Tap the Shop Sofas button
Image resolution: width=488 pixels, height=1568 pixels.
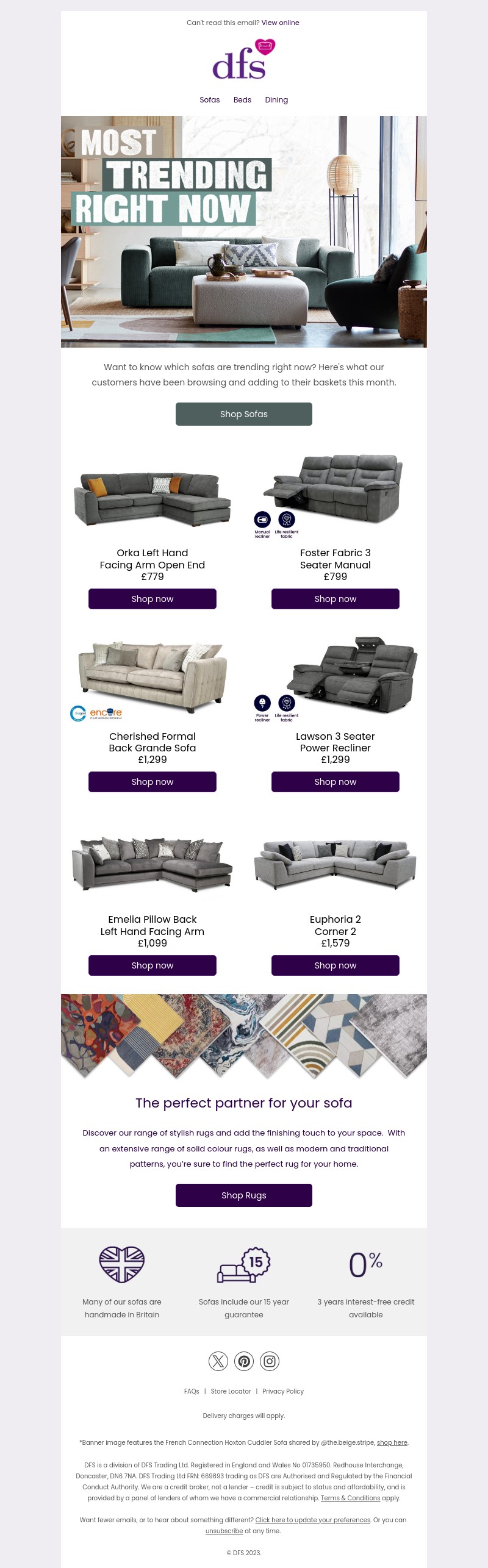244,414
